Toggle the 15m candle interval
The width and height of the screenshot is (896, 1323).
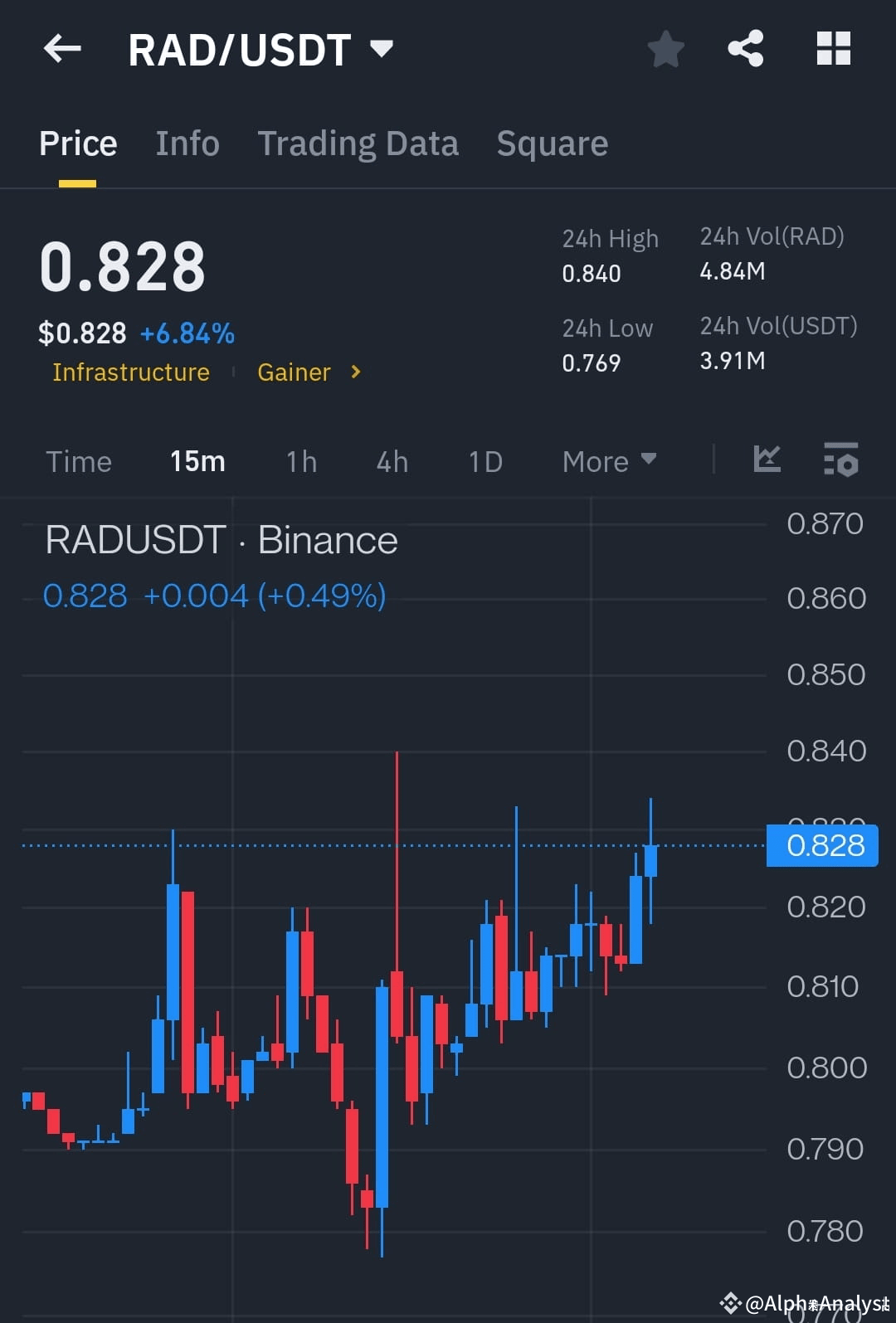click(197, 461)
